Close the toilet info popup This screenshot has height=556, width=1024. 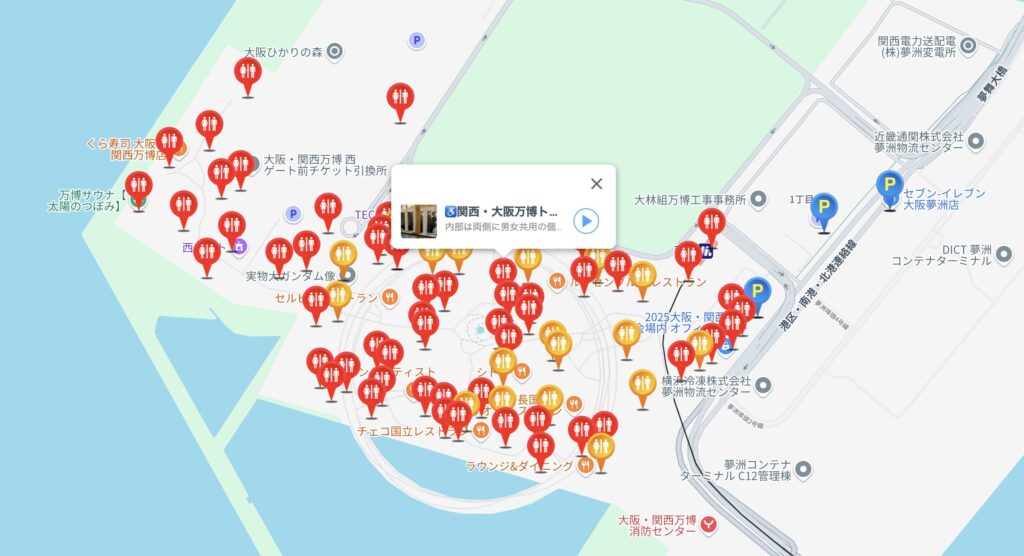click(x=596, y=184)
